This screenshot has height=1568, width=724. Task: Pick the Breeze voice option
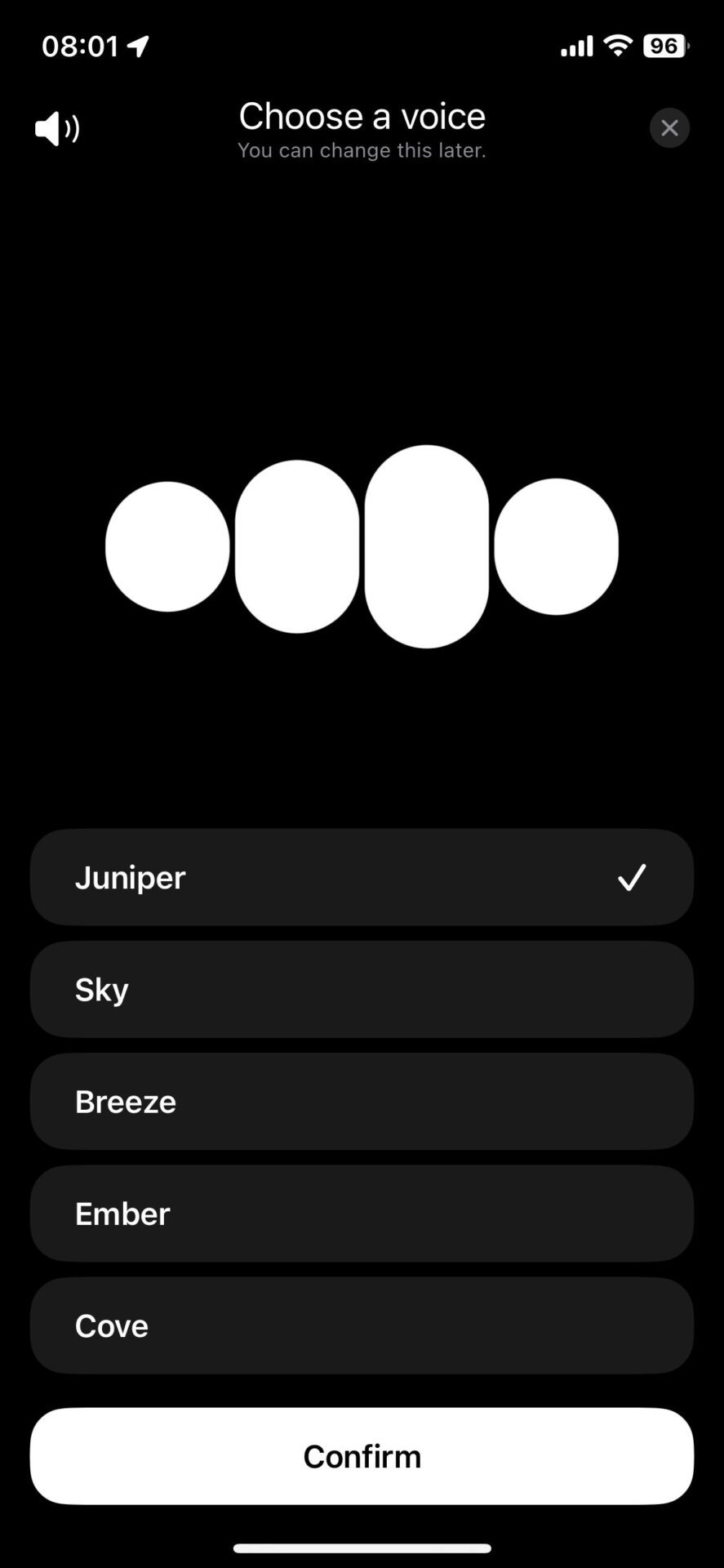(362, 1102)
